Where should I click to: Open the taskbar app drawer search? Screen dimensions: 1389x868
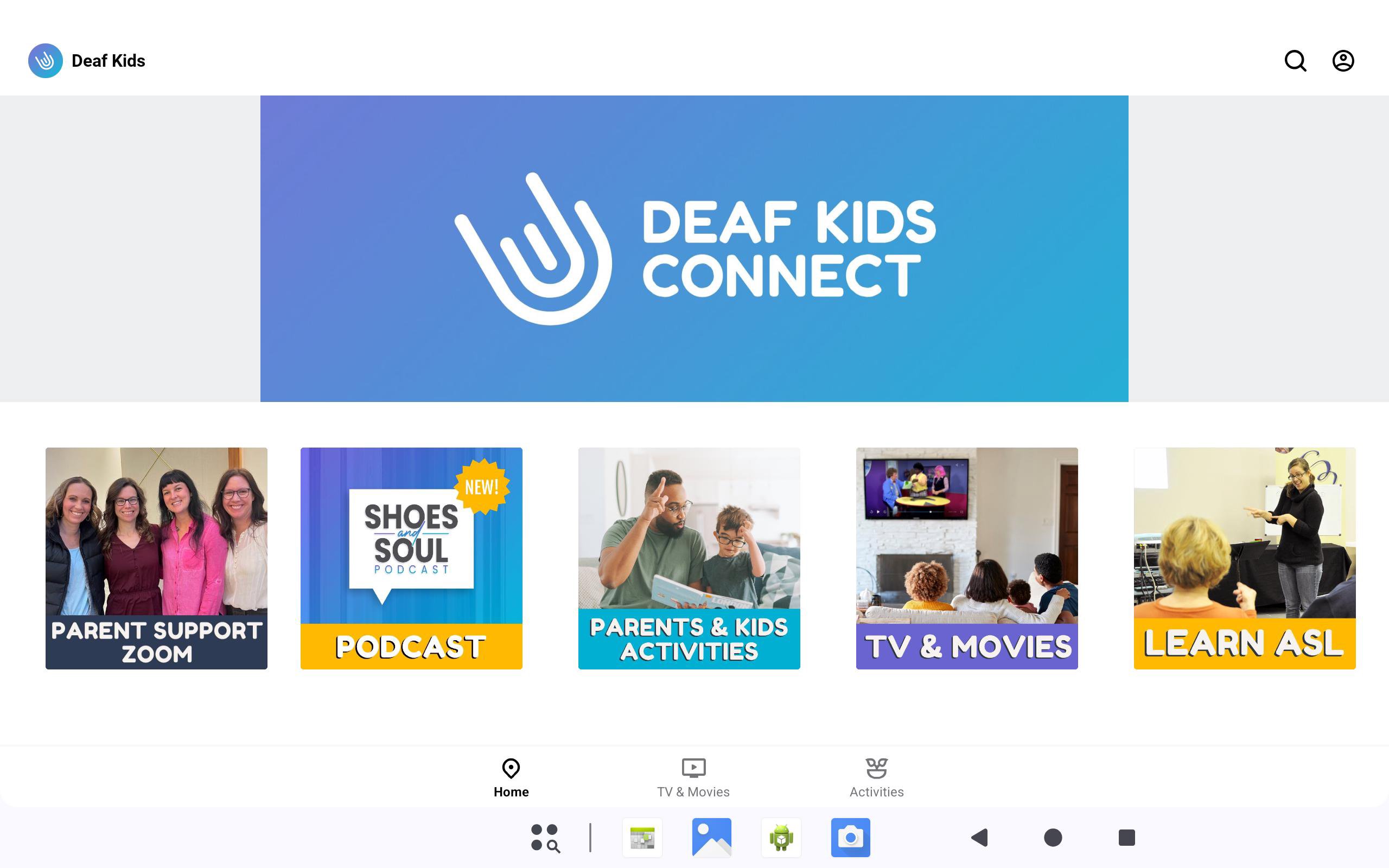tap(545, 838)
